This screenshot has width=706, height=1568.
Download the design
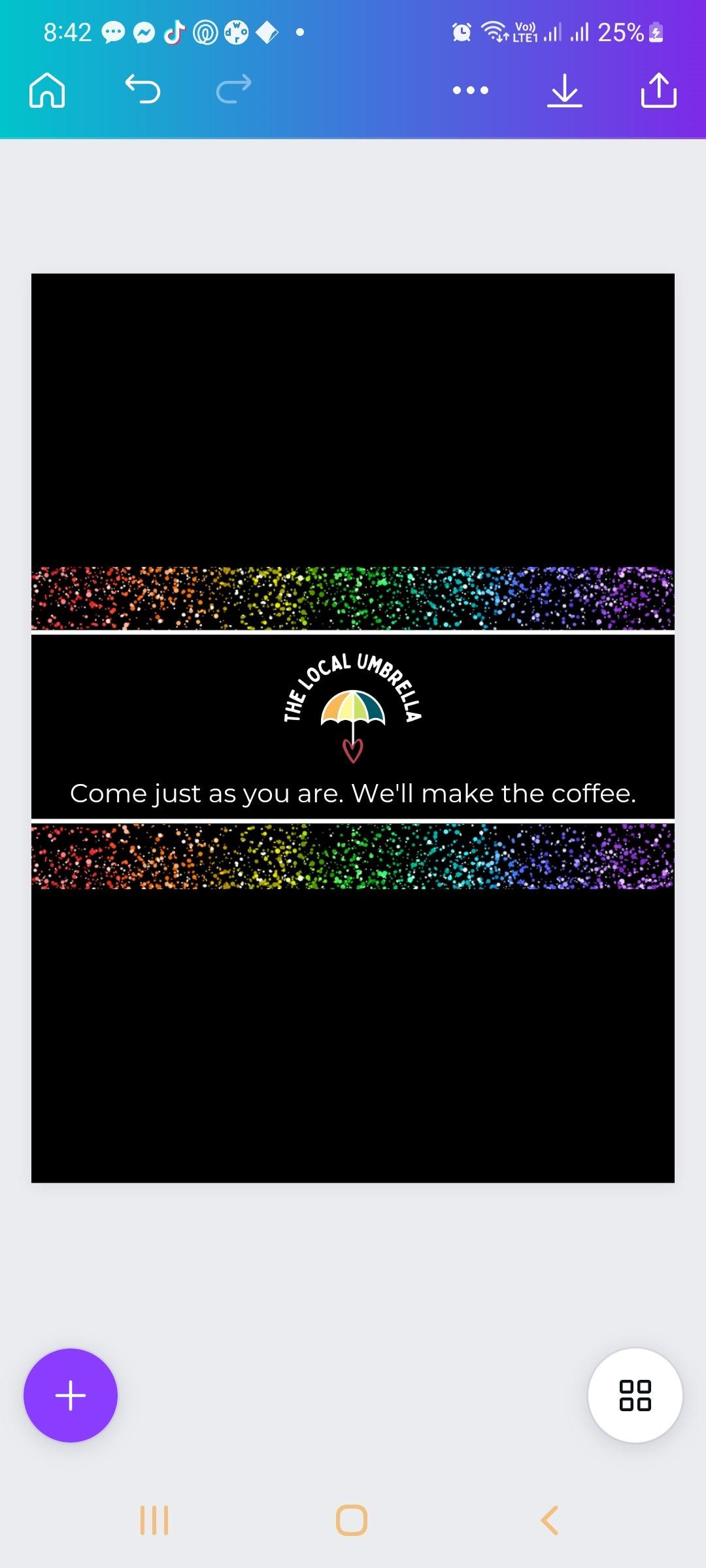564,90
